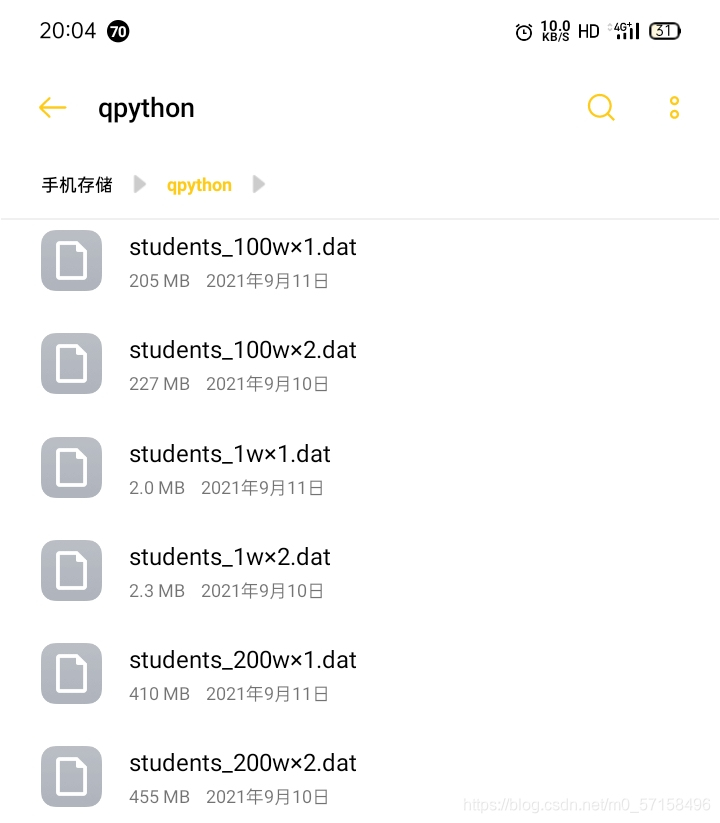Screen dimensions: 720x823
Task: Open the three-dot overflow menu
Action: pyautogui.click(x=675, y=108)
